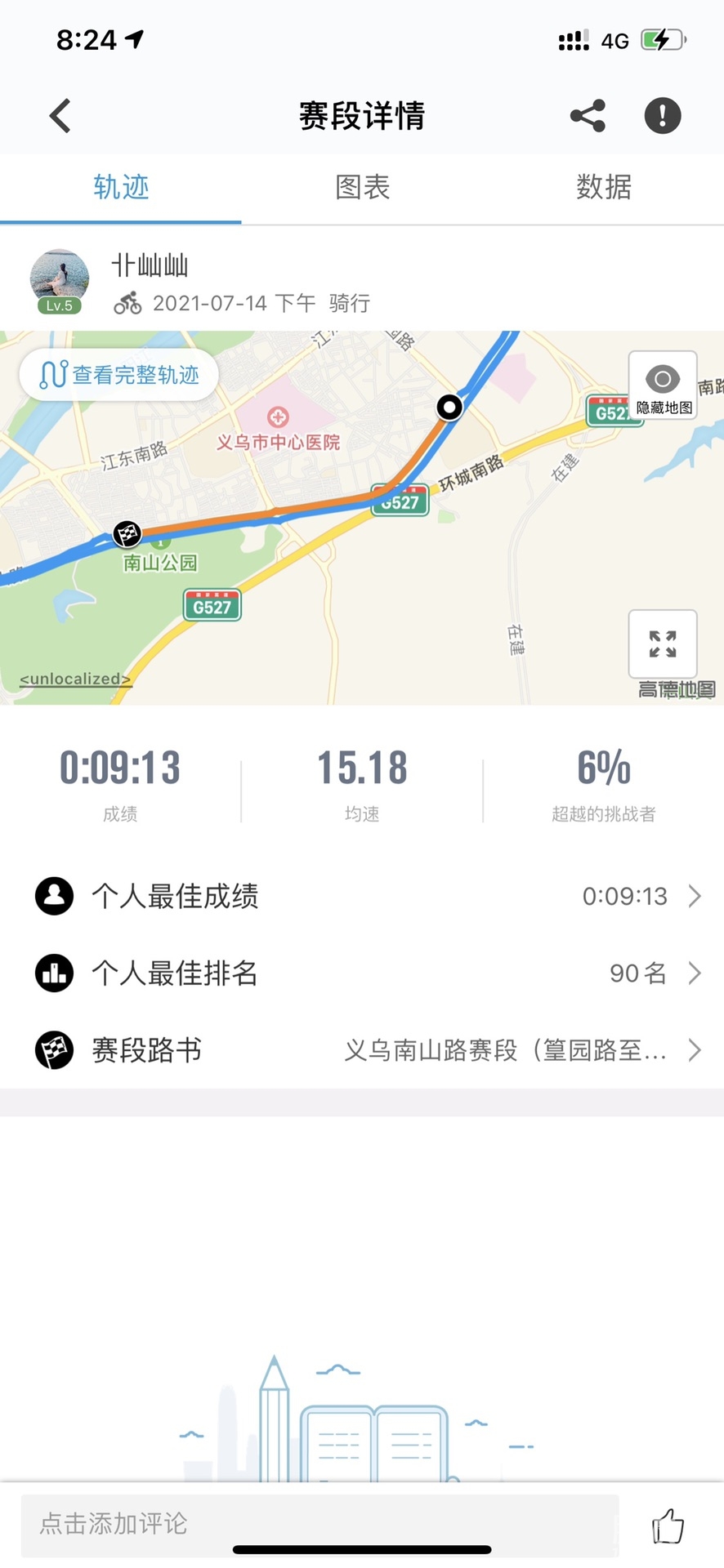
Task: Switch to the 数据 tab
Action: click(603, 187)
